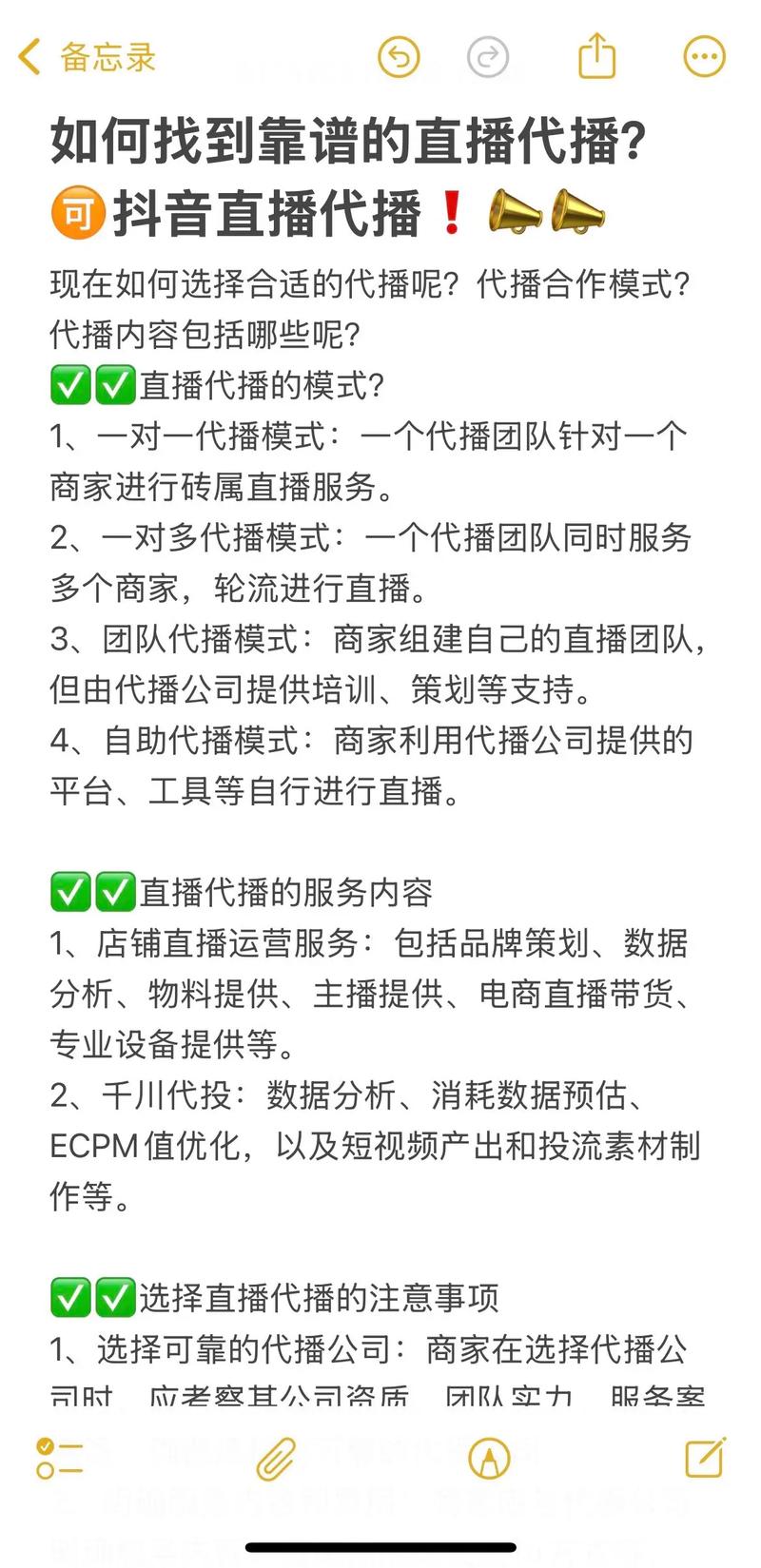Open markup tools with the pen icon

488,1459
